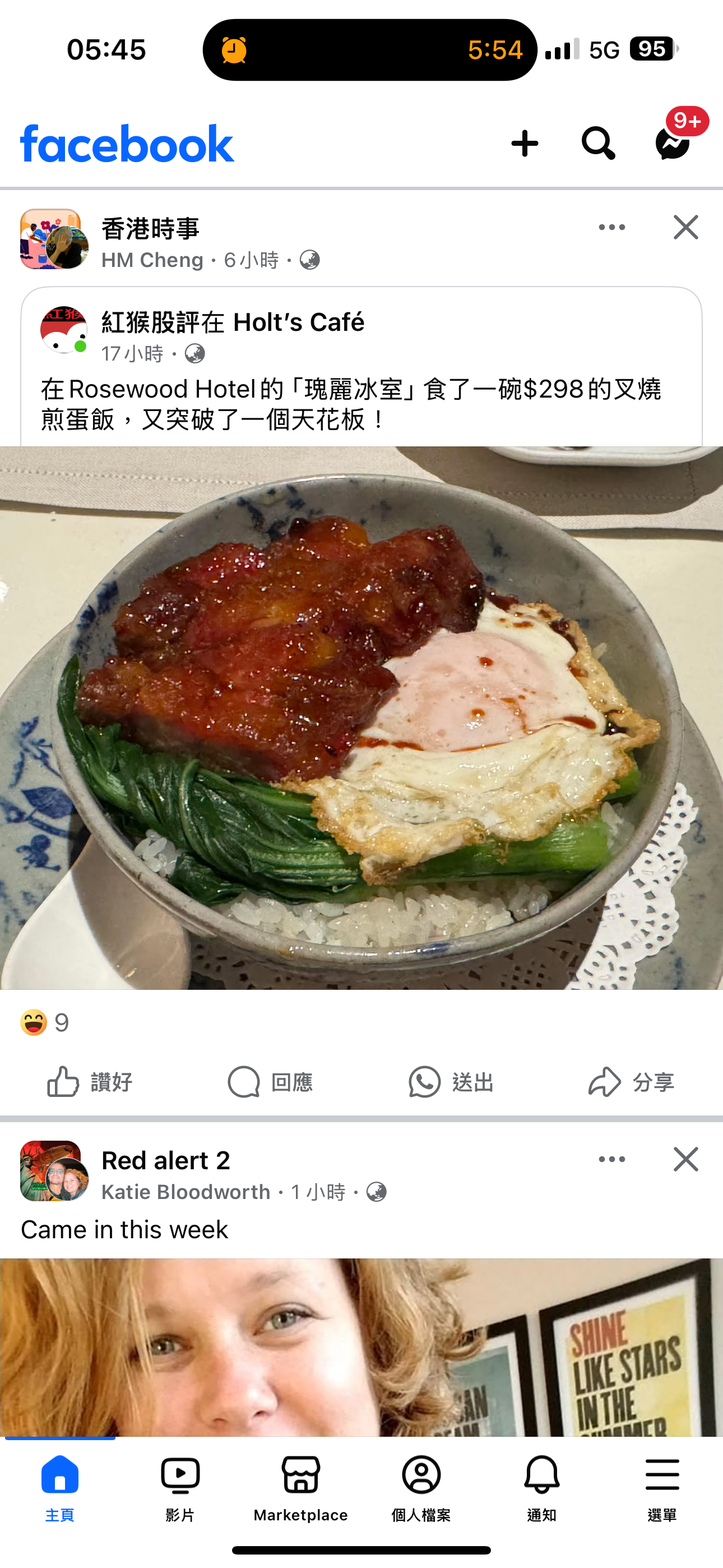Like the 香港時事 post with 讚好
This screenshot has width=723, height=1568.
coord(90,1082)
